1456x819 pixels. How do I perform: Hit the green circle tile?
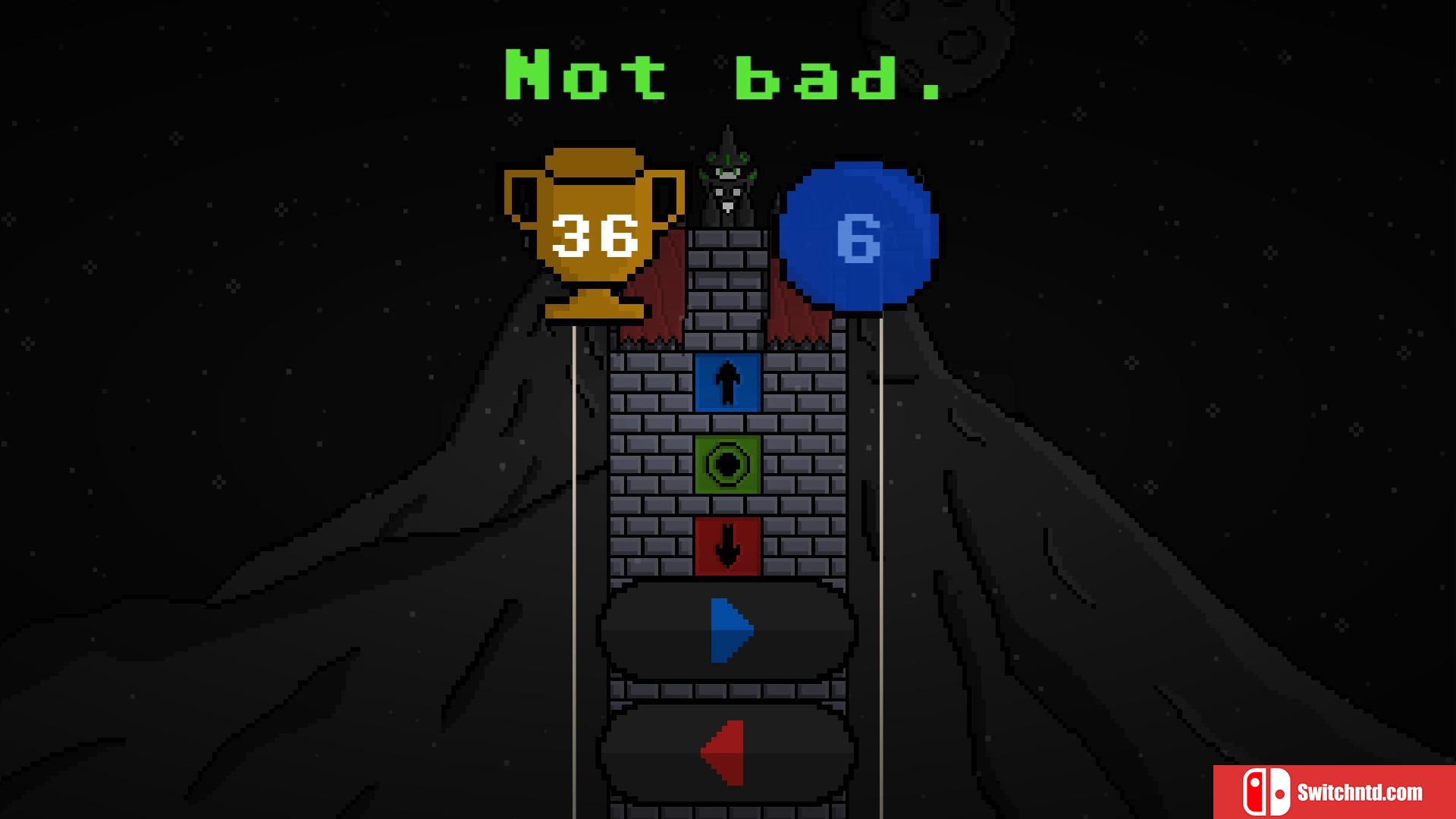(727, 464)
